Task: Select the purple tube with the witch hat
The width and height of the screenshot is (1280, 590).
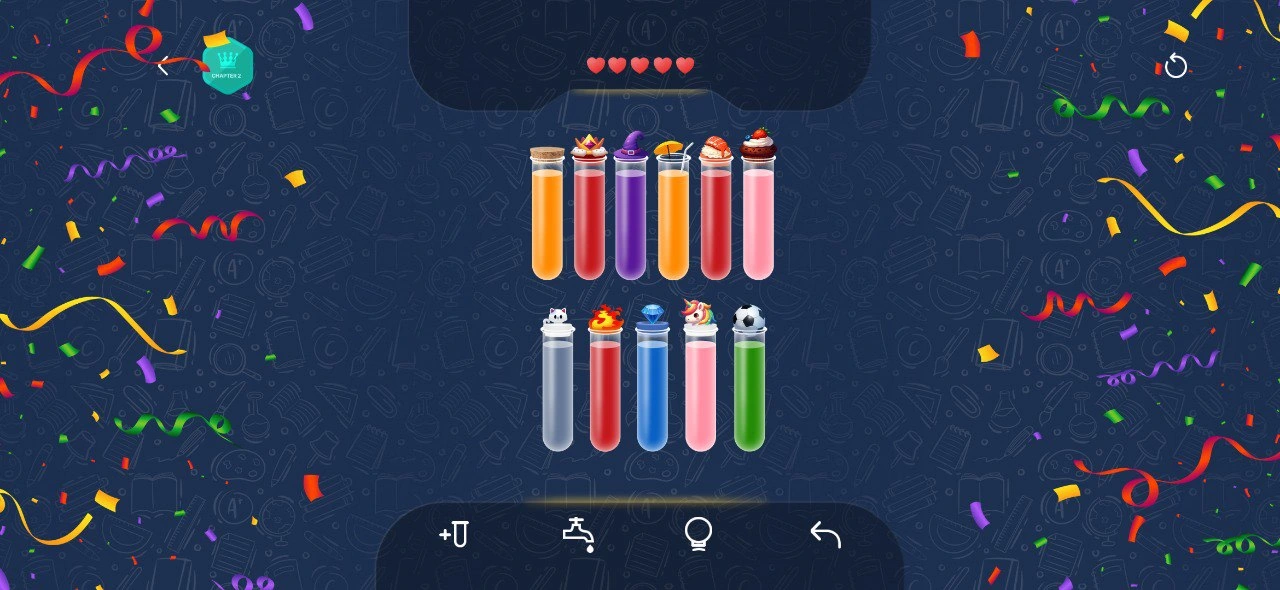Action: (631, 222)
